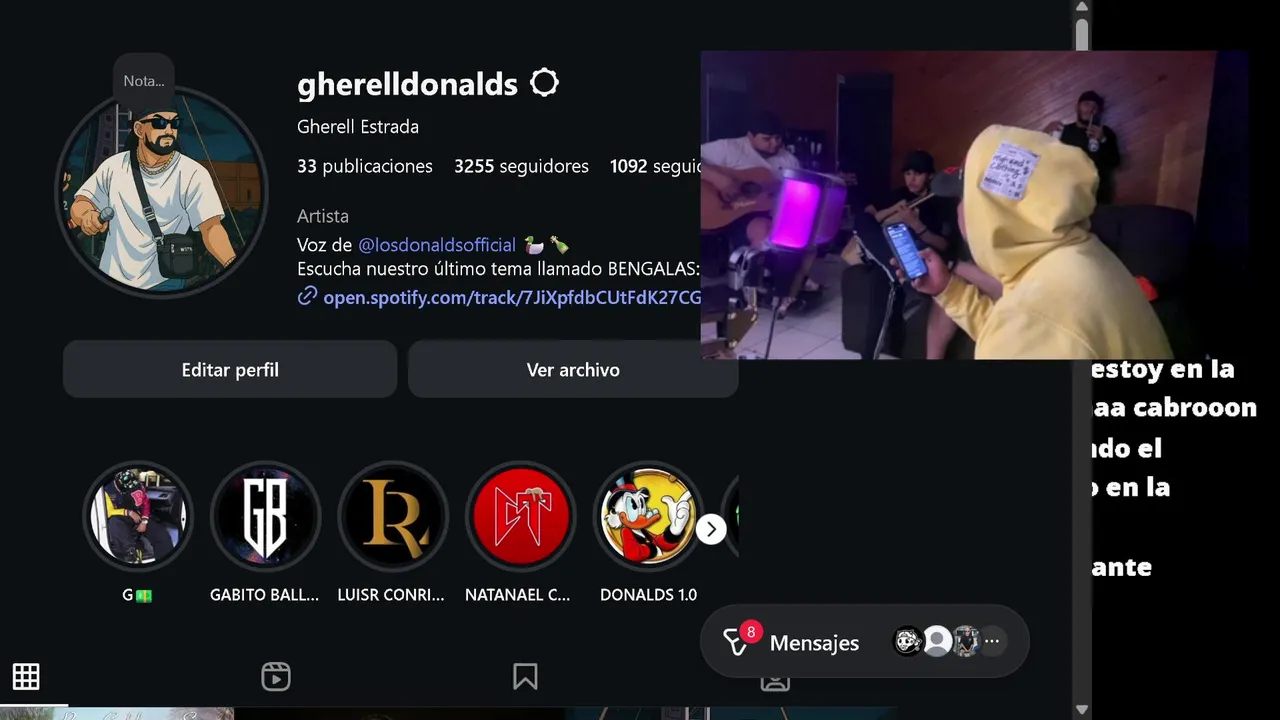Open NATANAEL C... highlight
Screen dimensions: 1280x720
pos(520,516)
